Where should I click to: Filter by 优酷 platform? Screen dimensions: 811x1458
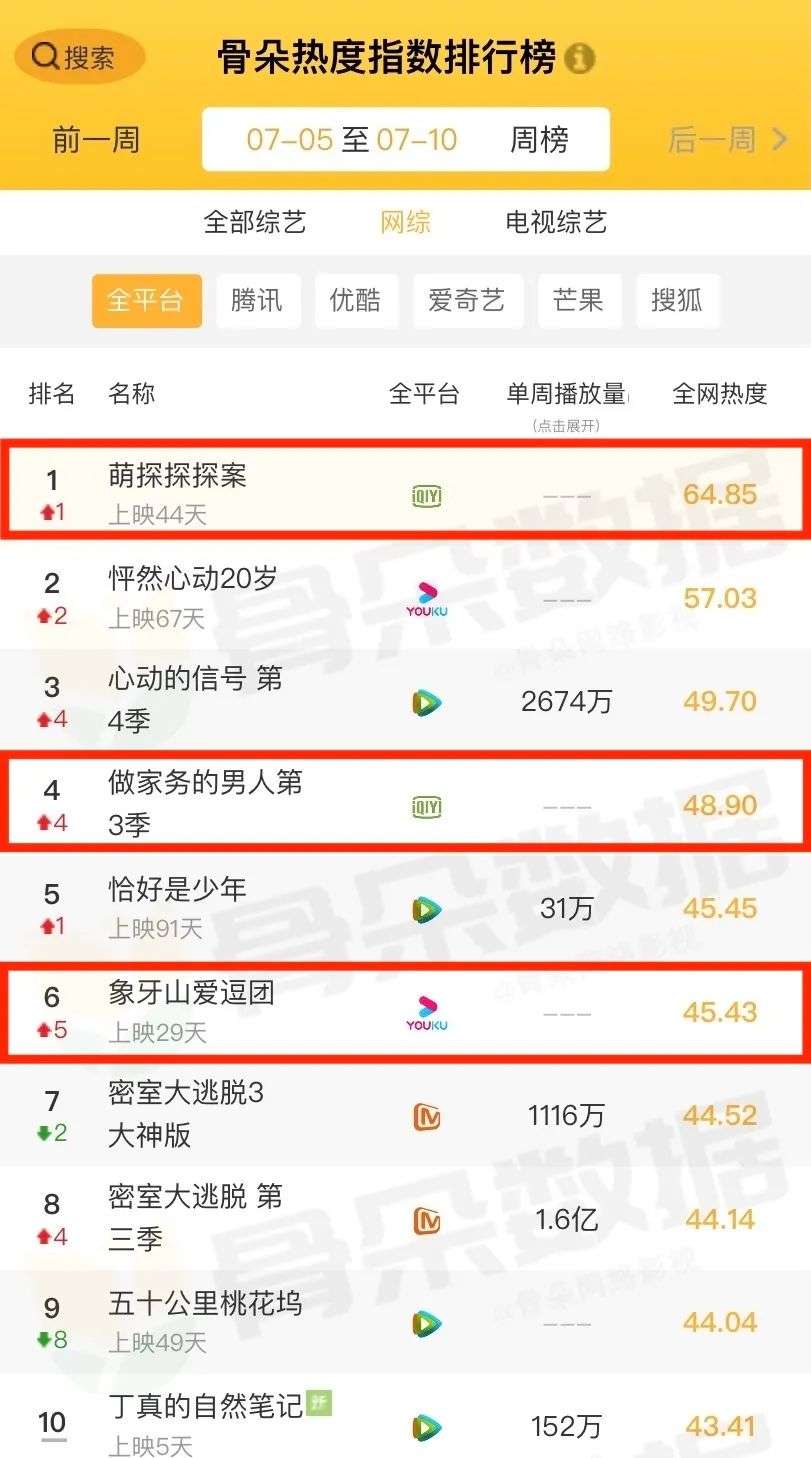(x=355, y=300)
